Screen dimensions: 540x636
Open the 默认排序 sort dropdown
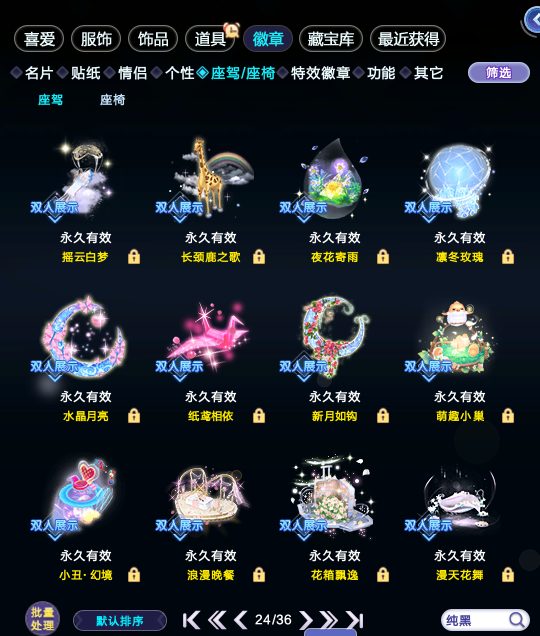coord(120,620)
